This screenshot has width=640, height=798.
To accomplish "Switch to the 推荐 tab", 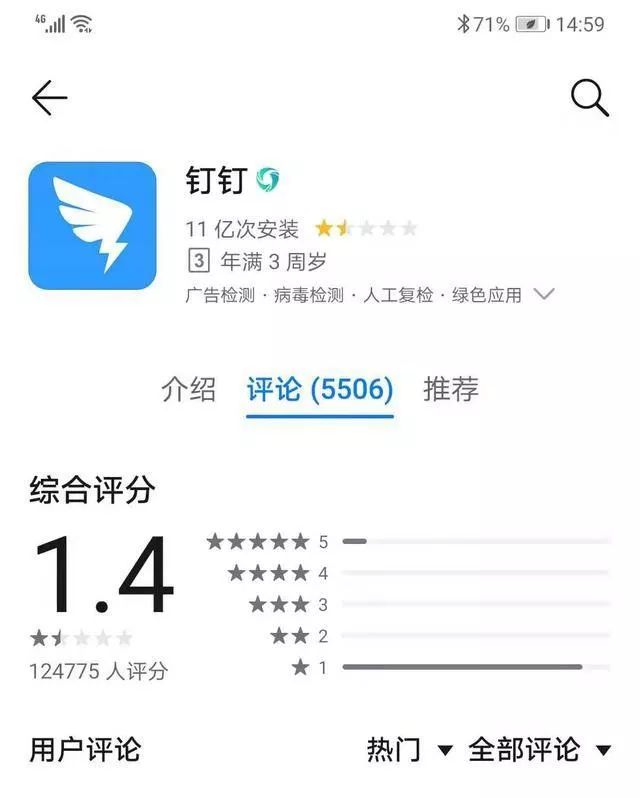I will pos(451,389).
